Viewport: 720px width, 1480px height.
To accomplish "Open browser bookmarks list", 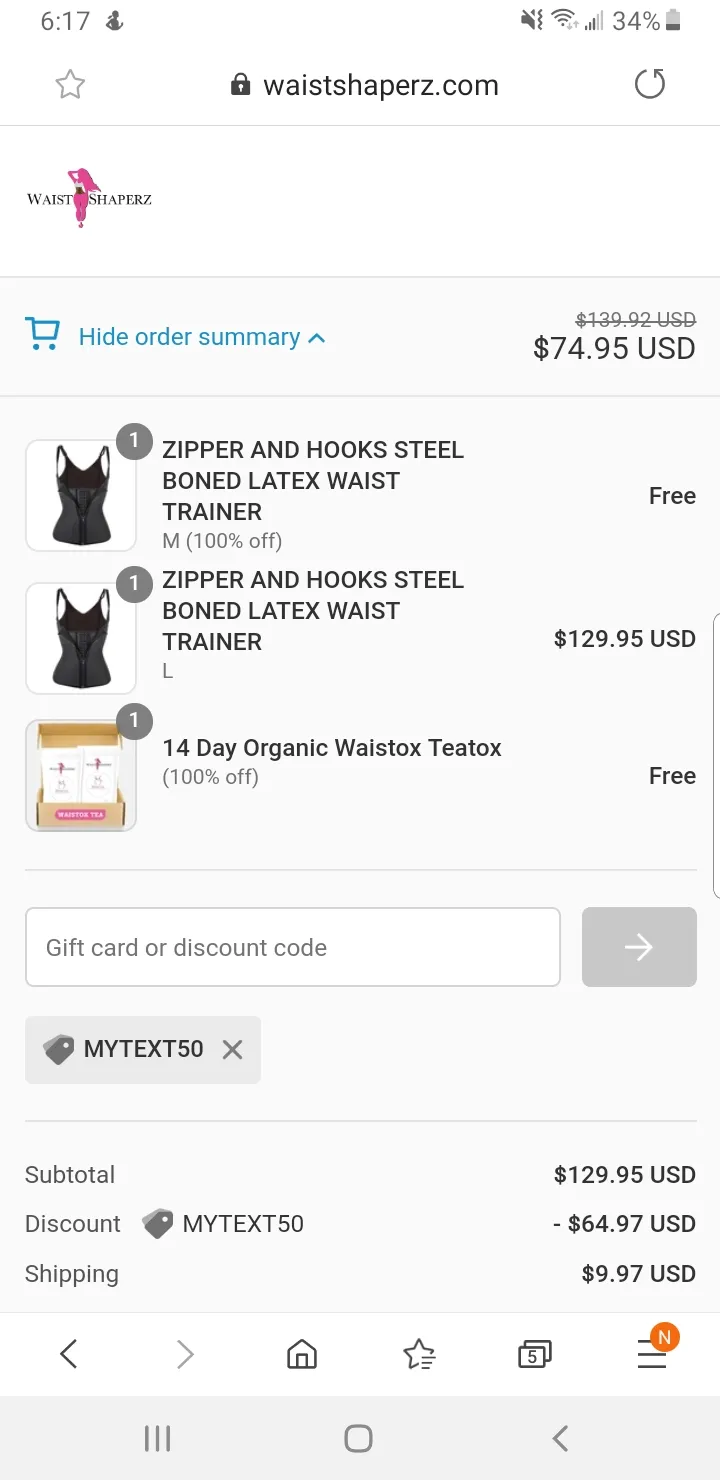I will click(x=419, y=1354).
